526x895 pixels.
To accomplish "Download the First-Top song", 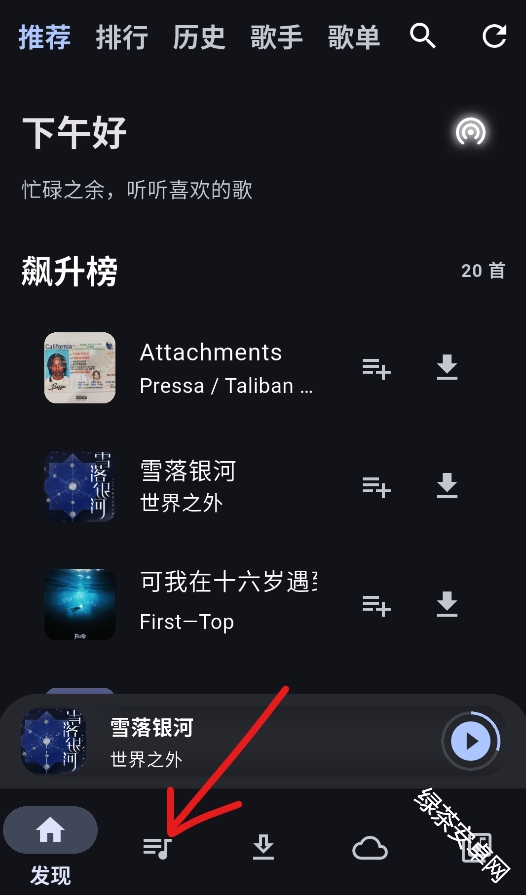I will pyautogui.click(x=447, y=604).
